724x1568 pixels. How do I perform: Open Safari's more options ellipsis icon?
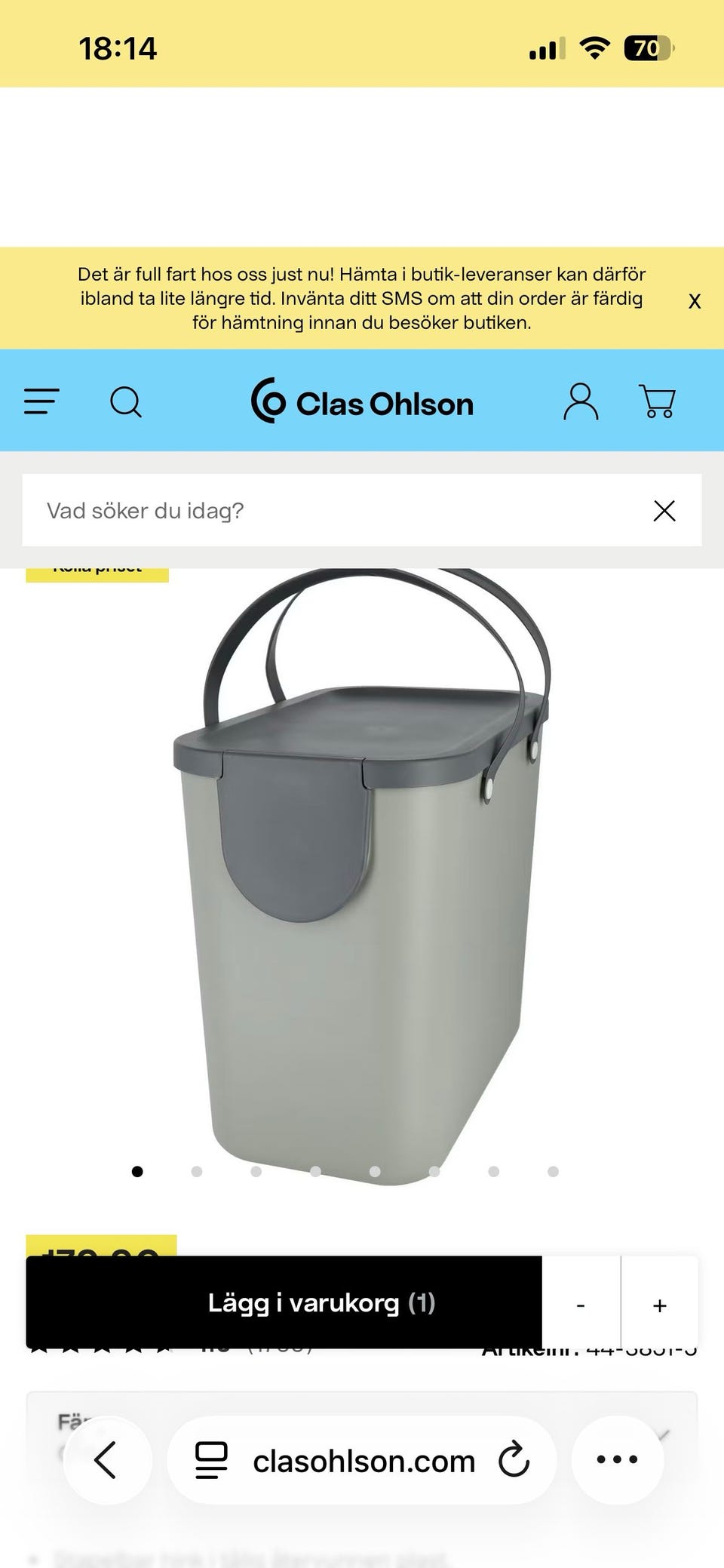click(x=618, y=1461)
